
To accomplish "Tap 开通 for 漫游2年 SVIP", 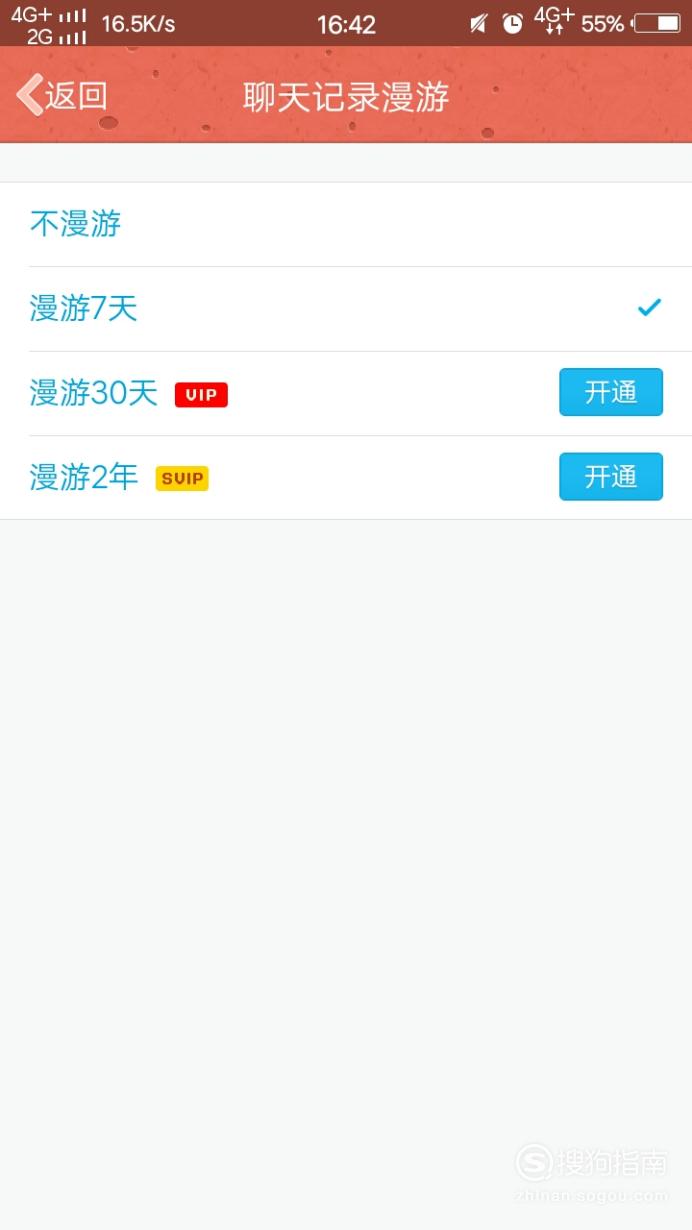I will [x=610, y=477].
